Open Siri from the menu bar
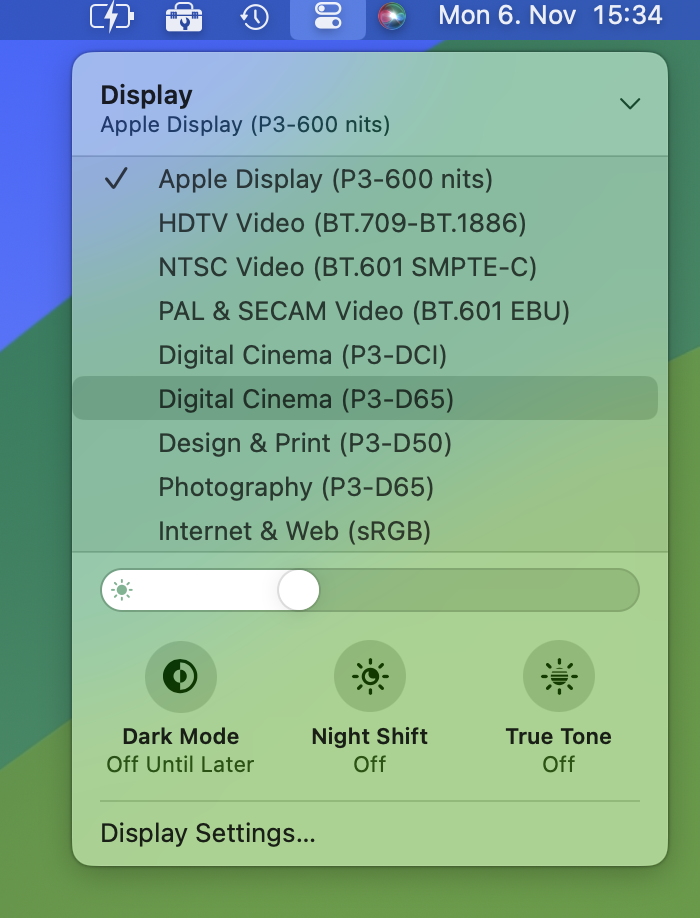 392,16
